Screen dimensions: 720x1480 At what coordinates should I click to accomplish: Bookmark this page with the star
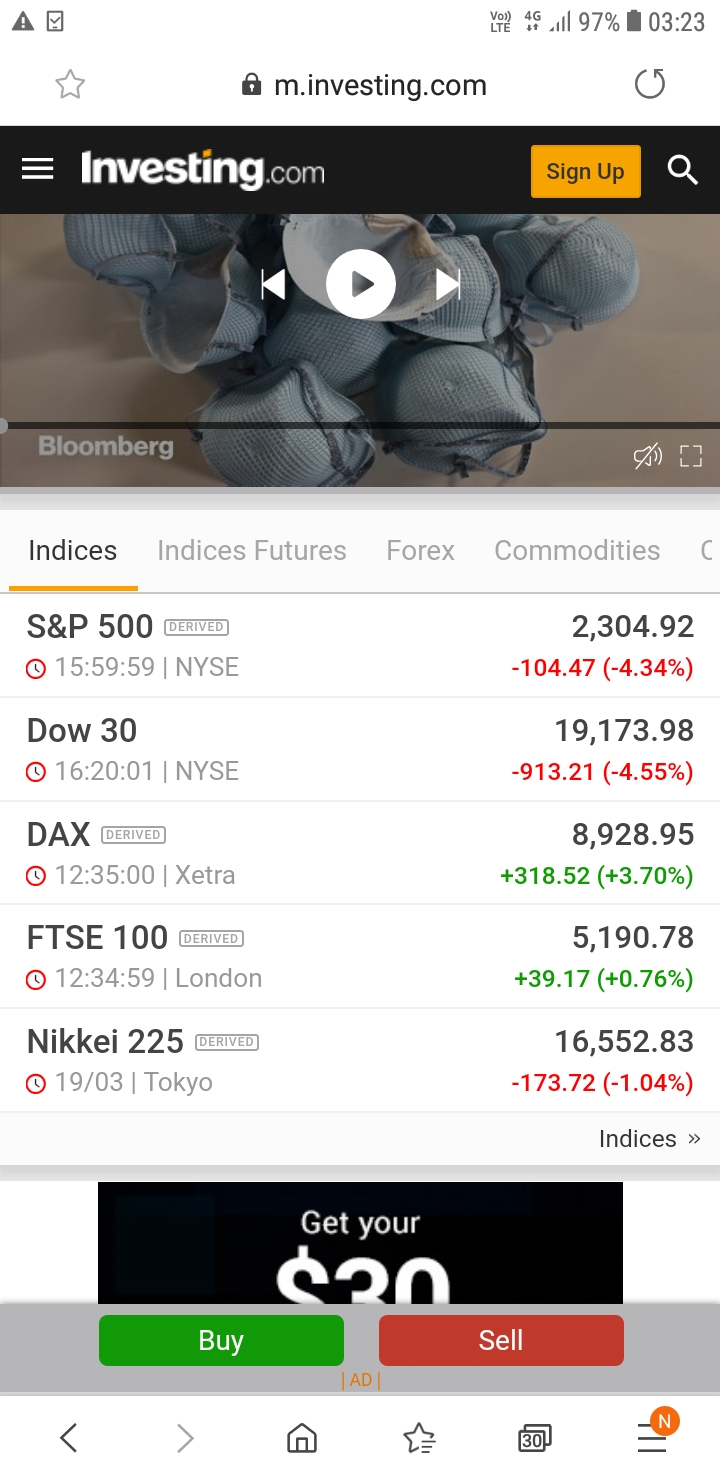(x=70, y=85)
